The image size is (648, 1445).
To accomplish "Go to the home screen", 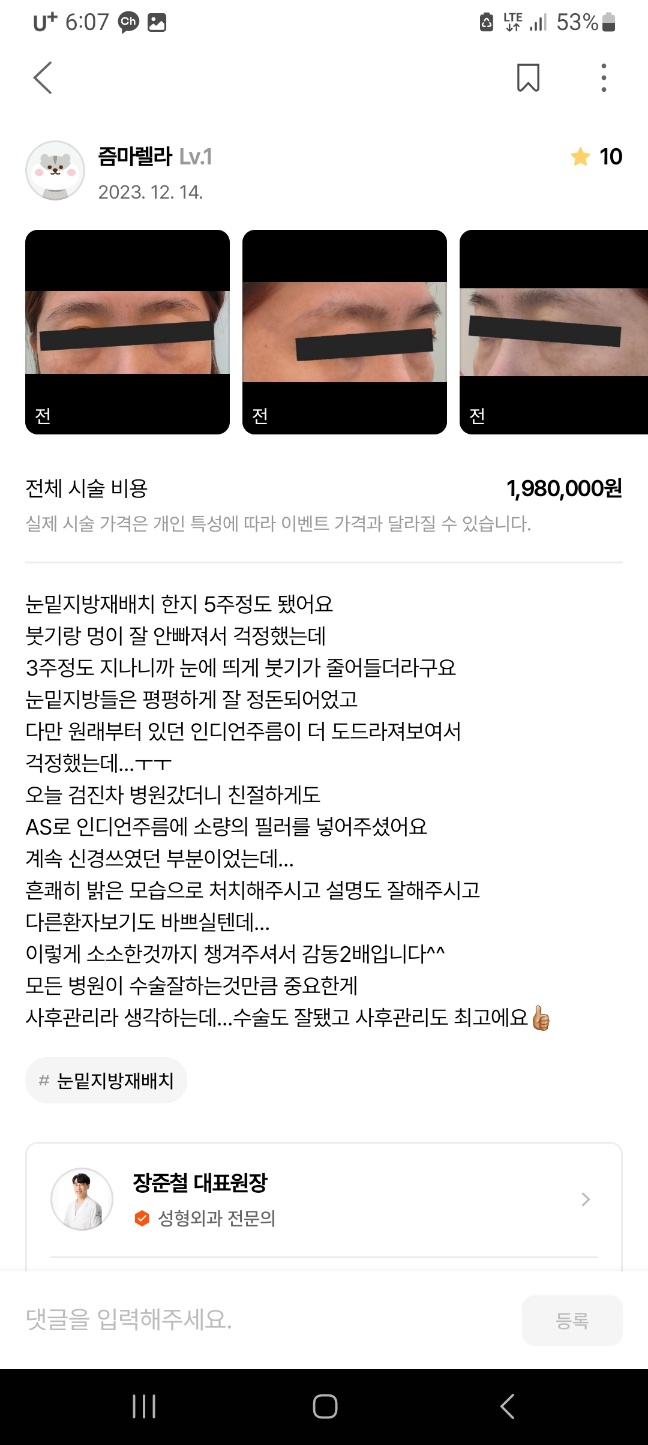I will pyautogui.click(x=325, y=1407).
